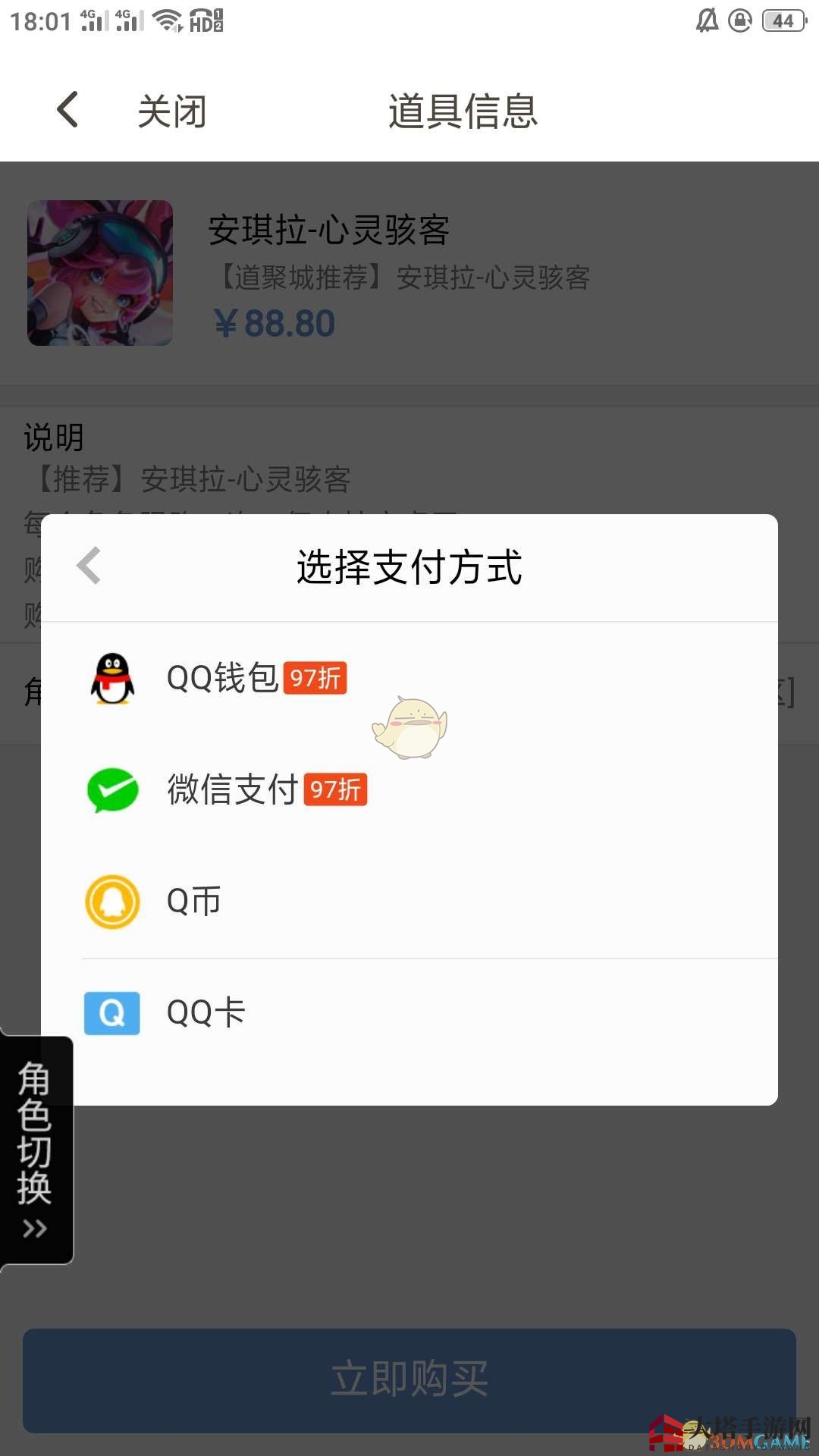
Task: Collapse the payment dialog with its back chevron
Action: [x=88, y=566]
